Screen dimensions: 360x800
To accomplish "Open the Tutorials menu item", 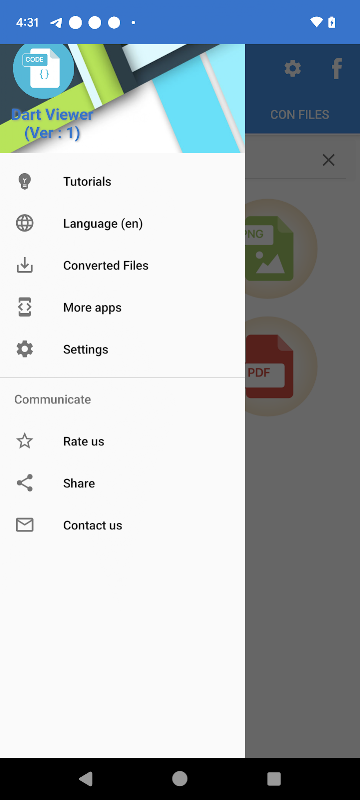I will coord(122,182).
